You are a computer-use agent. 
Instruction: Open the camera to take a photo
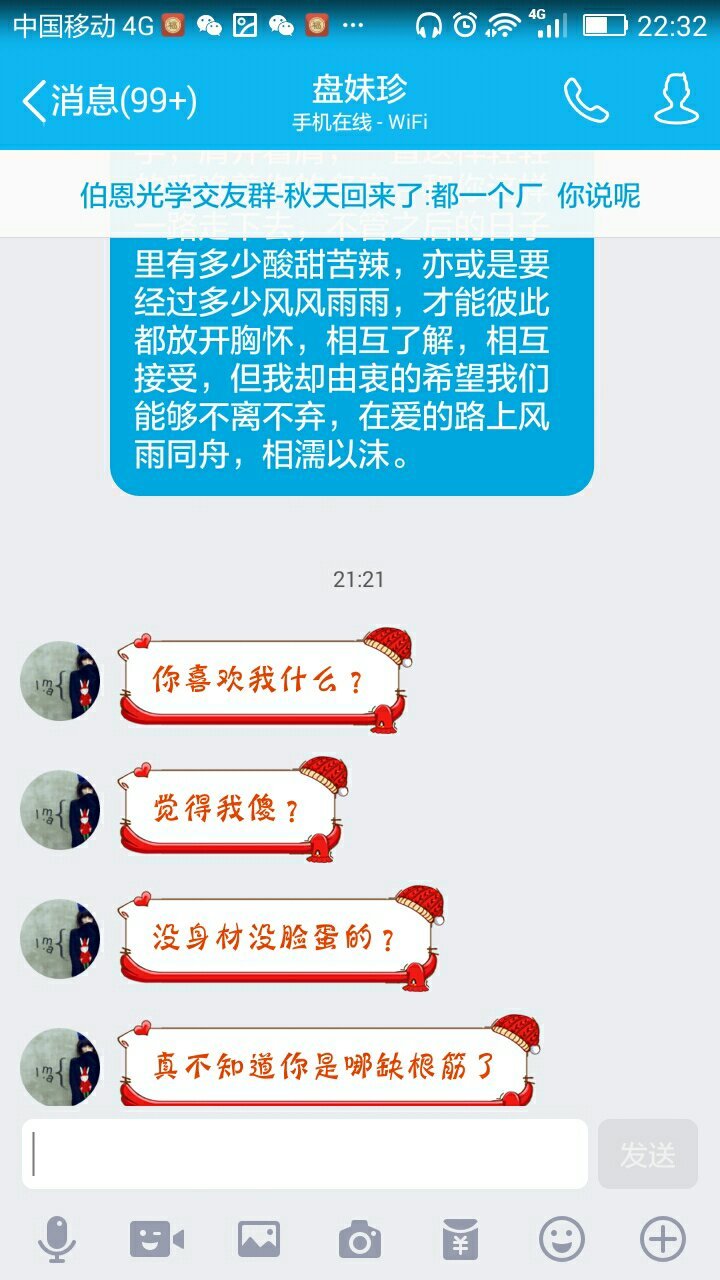359,1240
